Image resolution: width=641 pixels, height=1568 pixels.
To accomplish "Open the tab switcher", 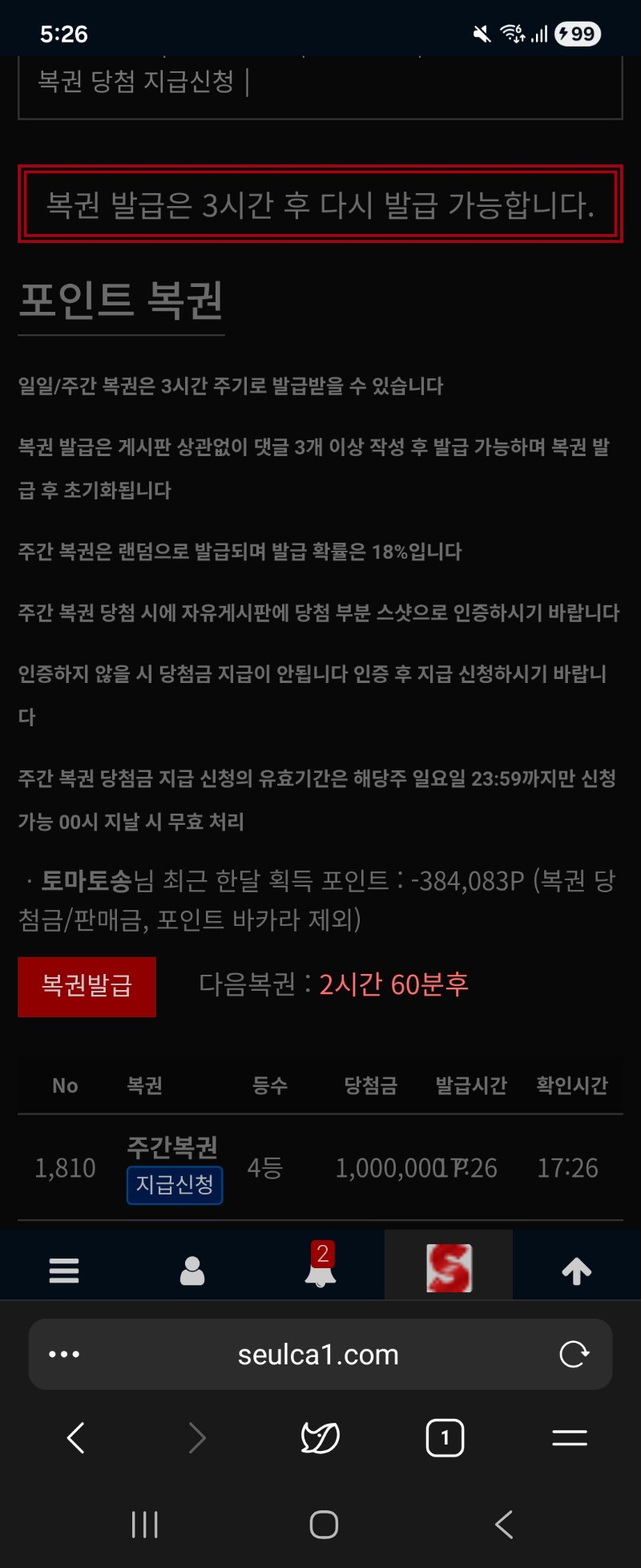I will [445, 1437].
